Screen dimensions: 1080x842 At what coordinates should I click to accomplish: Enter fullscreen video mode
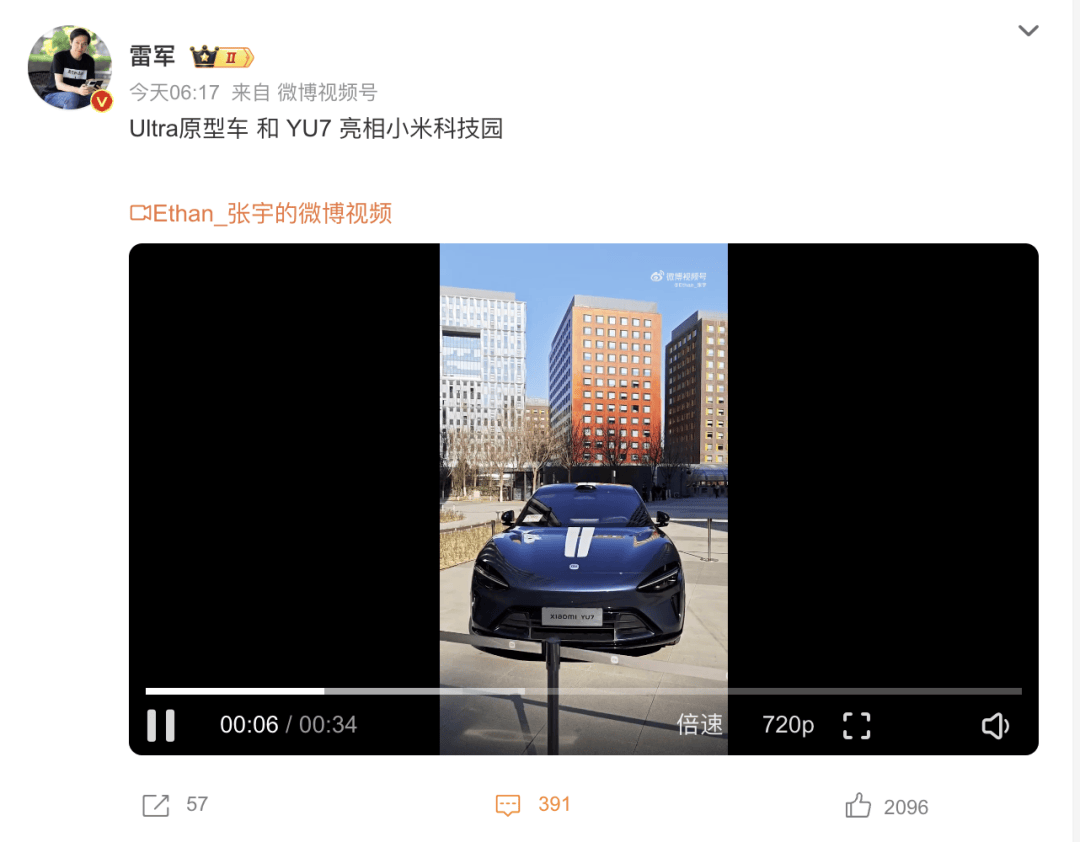tap(857, 725)
